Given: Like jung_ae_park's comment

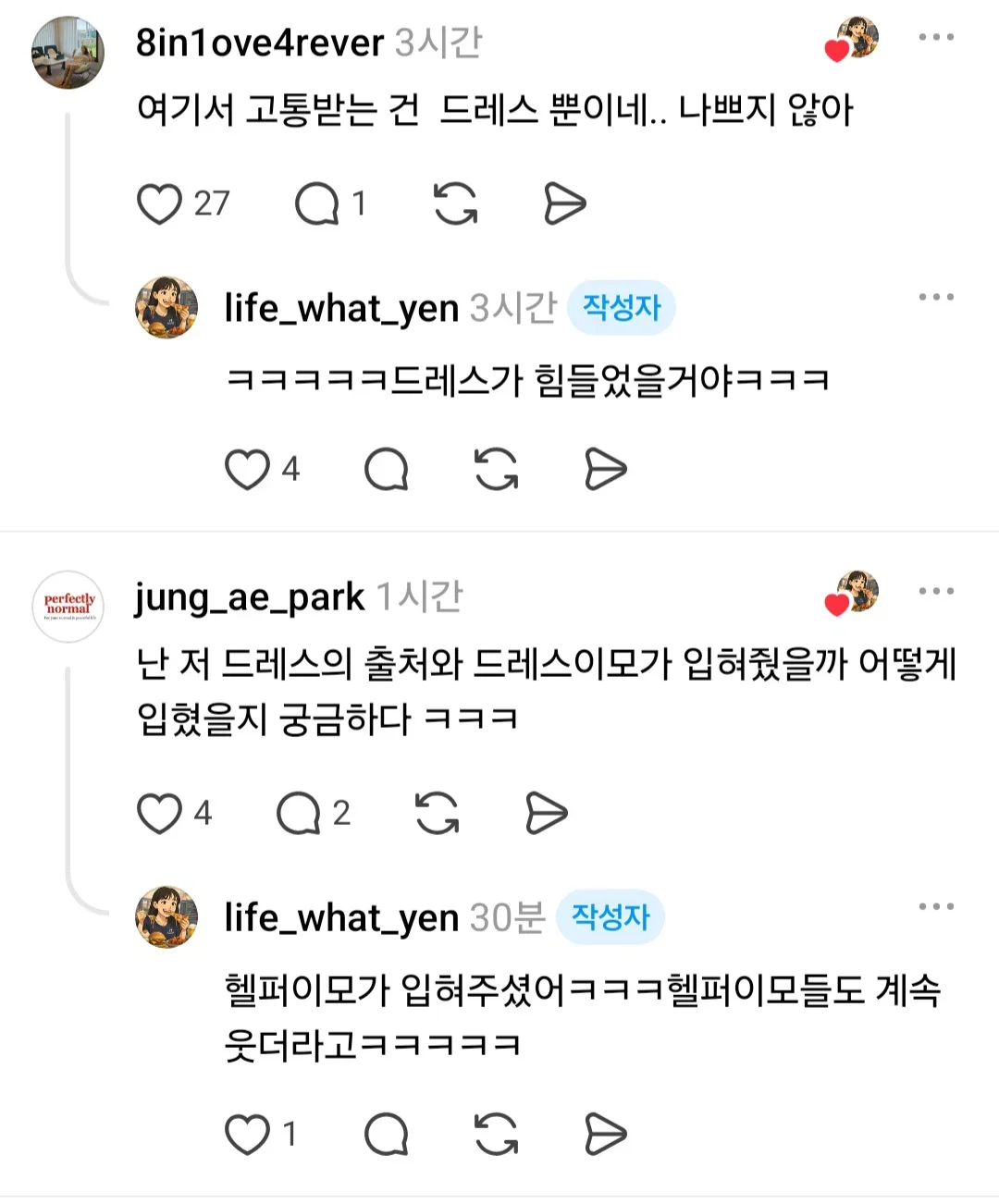Looking at the screenshot, I should click(x=159, y=814).
